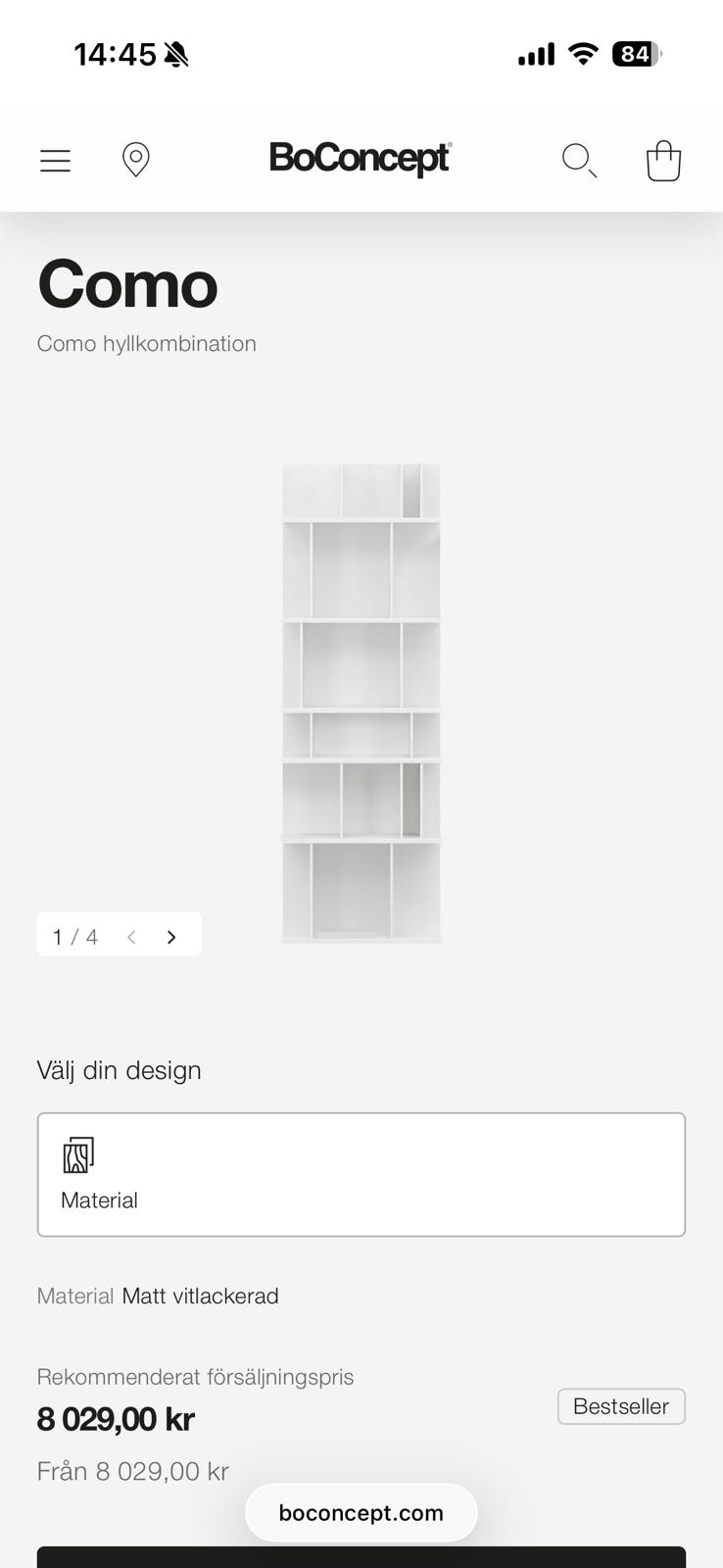Check the battery indicator showing 84
The image size is (723, 1568).
tap(635, 54)
